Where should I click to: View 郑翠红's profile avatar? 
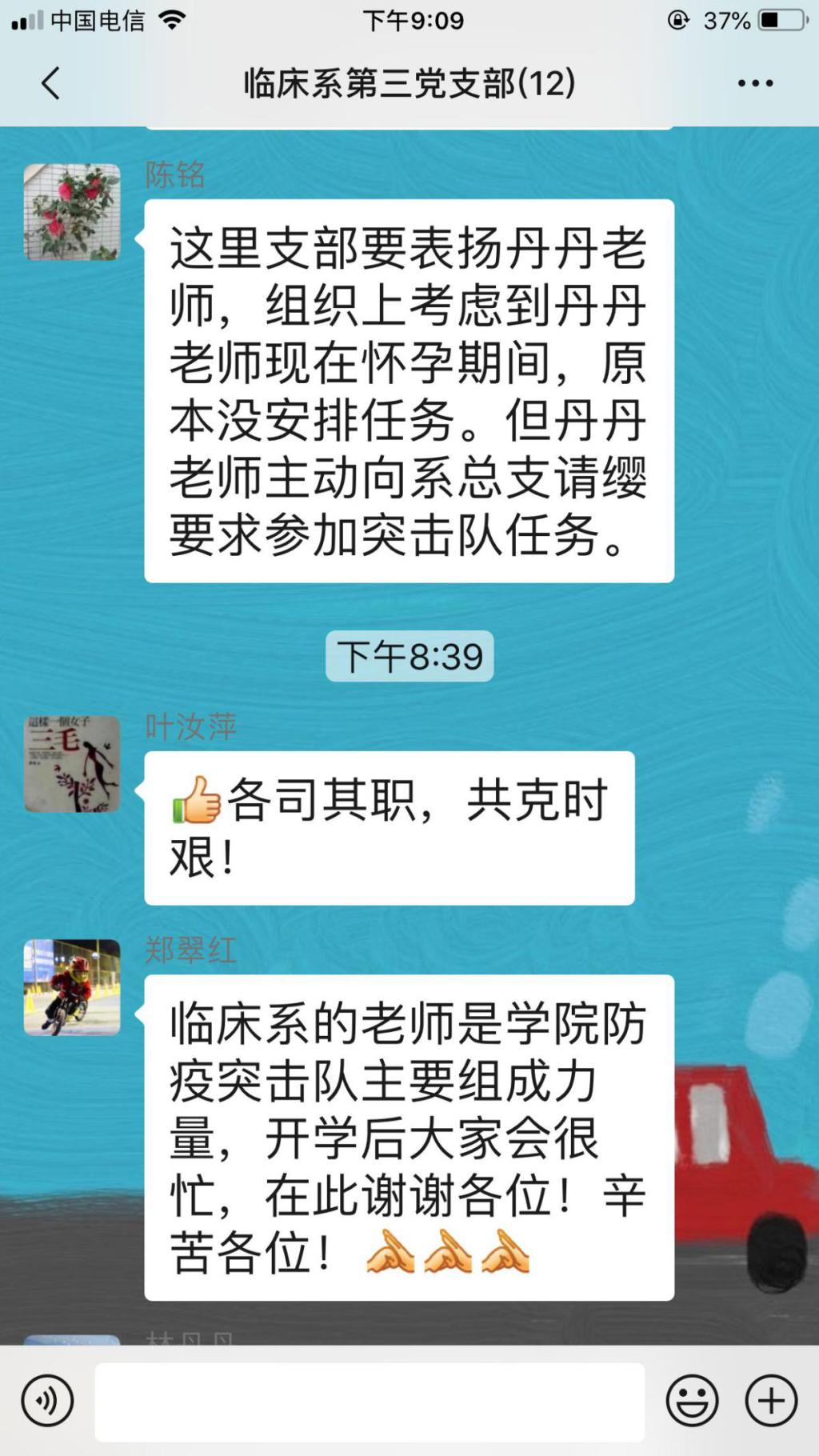pyautogui.click(x=72, y=987)
